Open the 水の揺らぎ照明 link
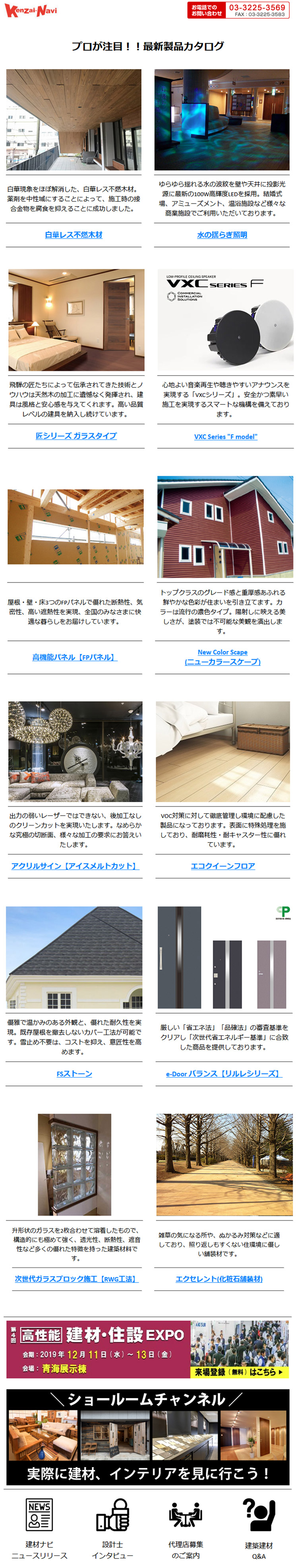Image resolution: width=298 pixels, height=1568 pixels. click(x=222, y=234)
